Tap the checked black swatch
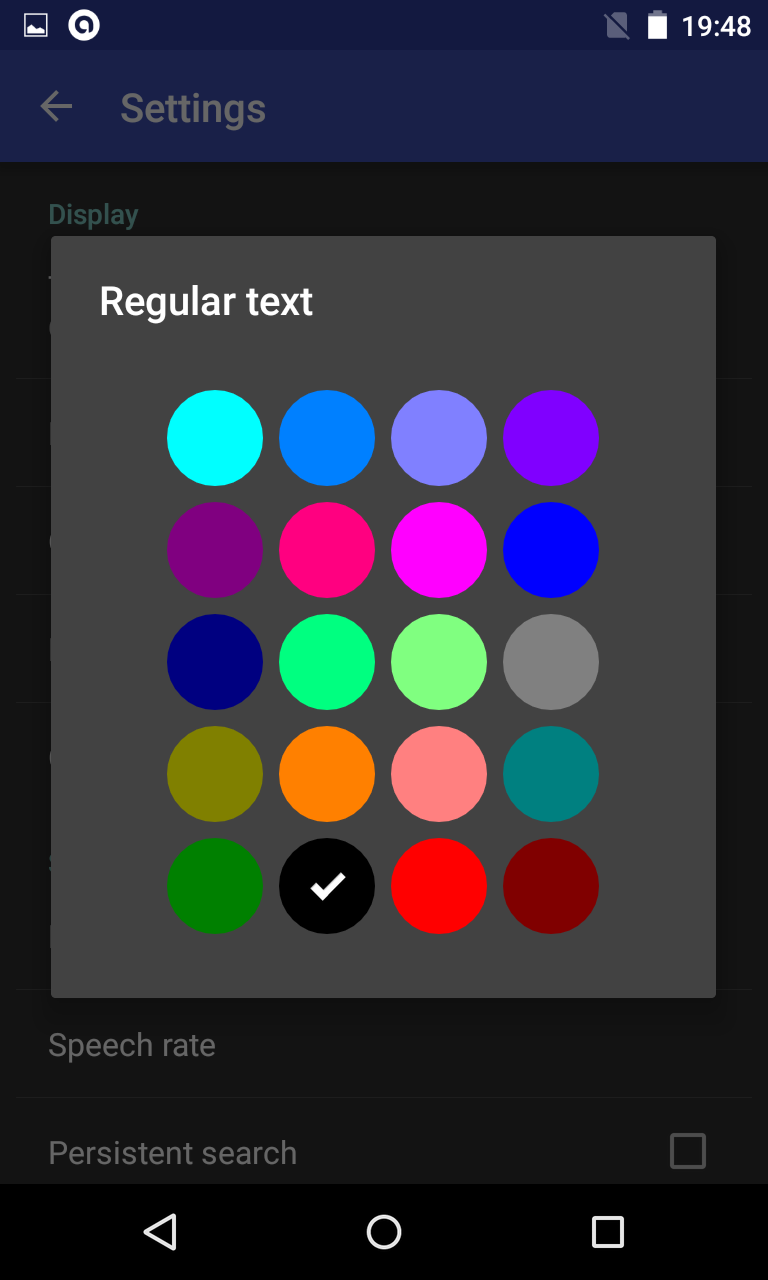The width and height of the screenshot is (768, 1280). (327, 886)
